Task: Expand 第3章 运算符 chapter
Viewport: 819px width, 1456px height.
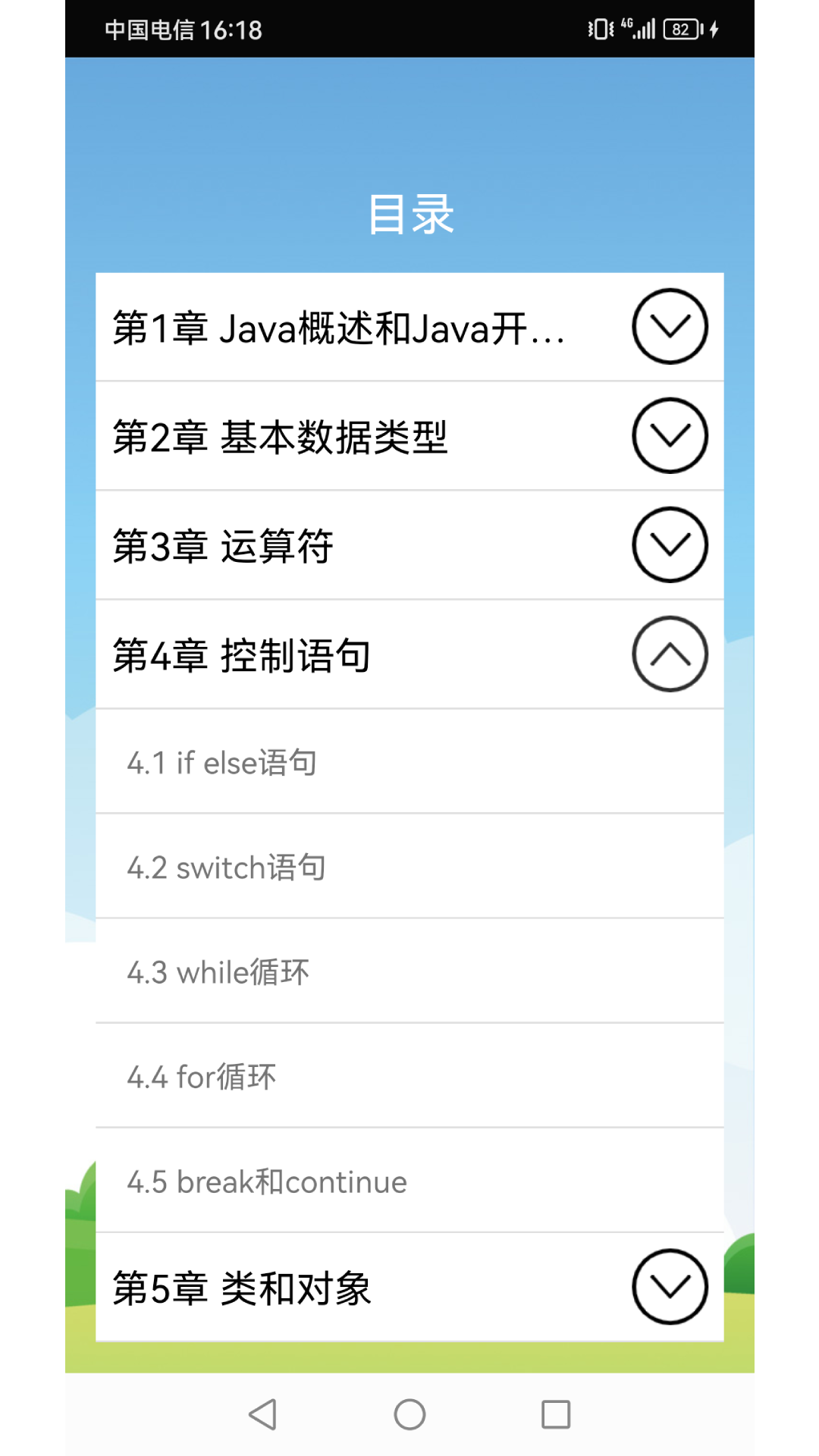Action: 670,545
